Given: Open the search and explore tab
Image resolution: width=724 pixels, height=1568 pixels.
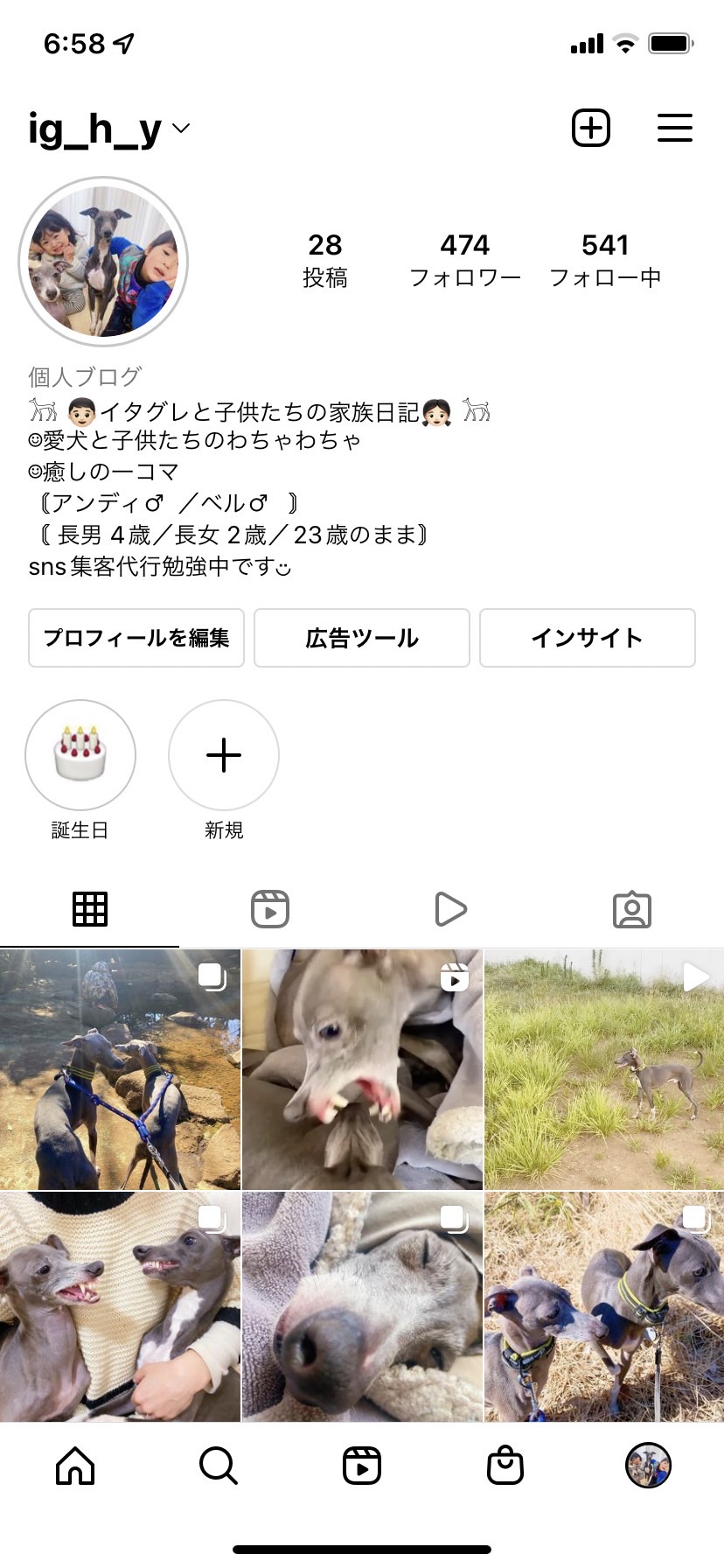Looking at the screenshot, I should (x=218, y=1465).
